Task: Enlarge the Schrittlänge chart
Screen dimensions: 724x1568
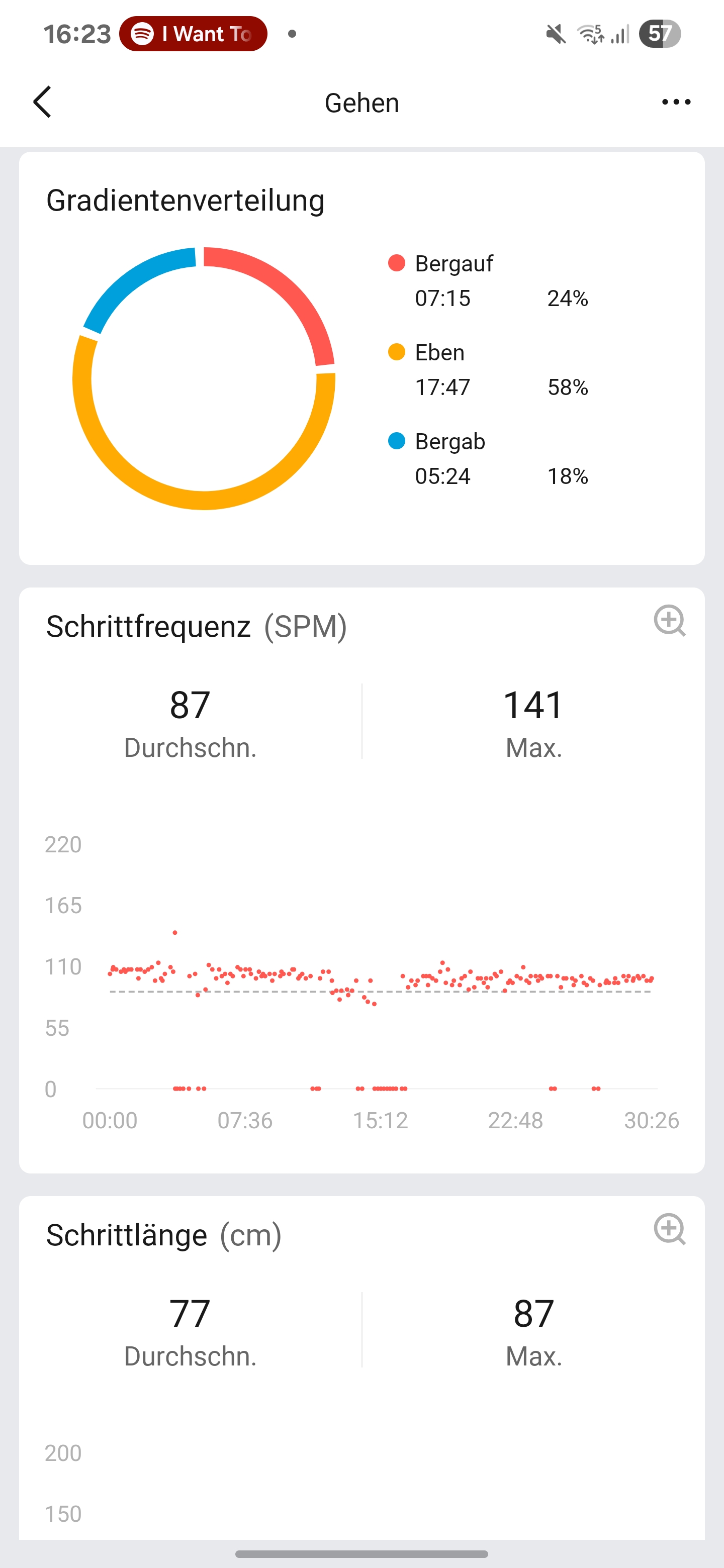Action: [669, 1229]
